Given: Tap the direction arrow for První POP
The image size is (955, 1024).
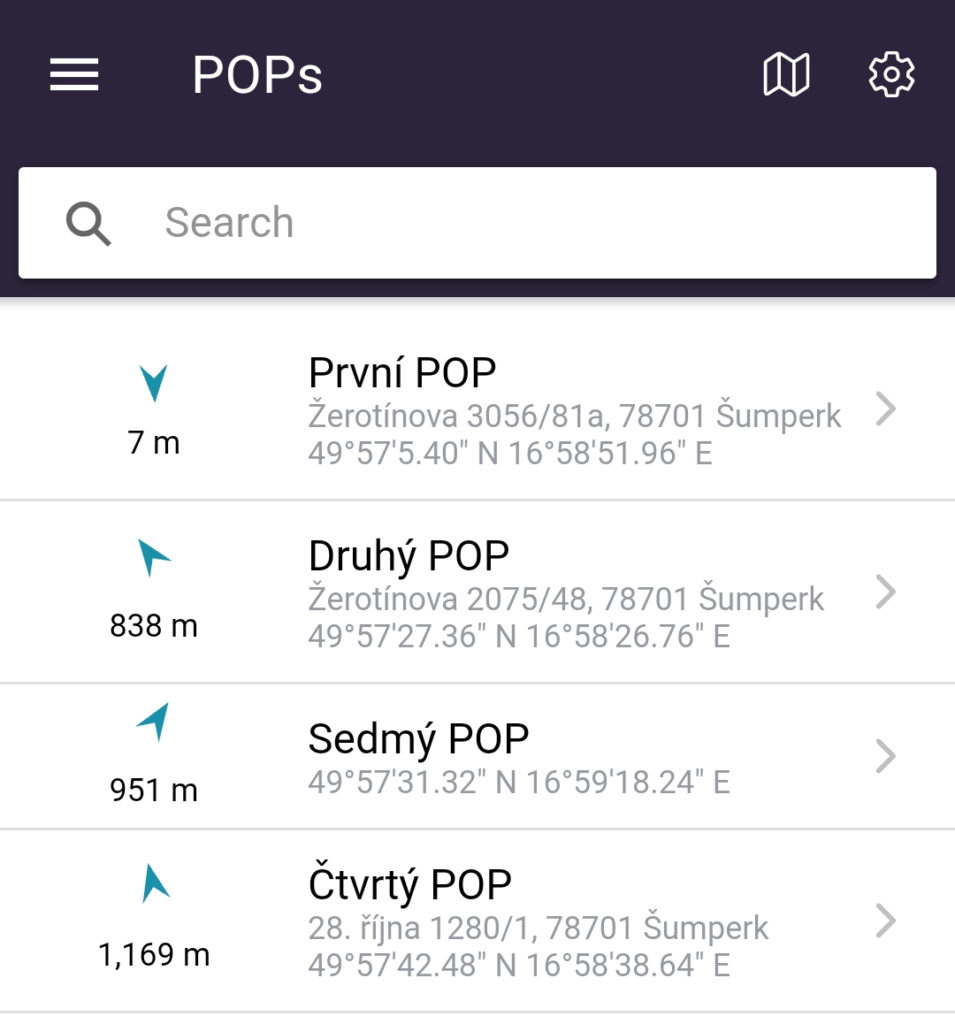Looking at the screenshot, I should point(153,383).
